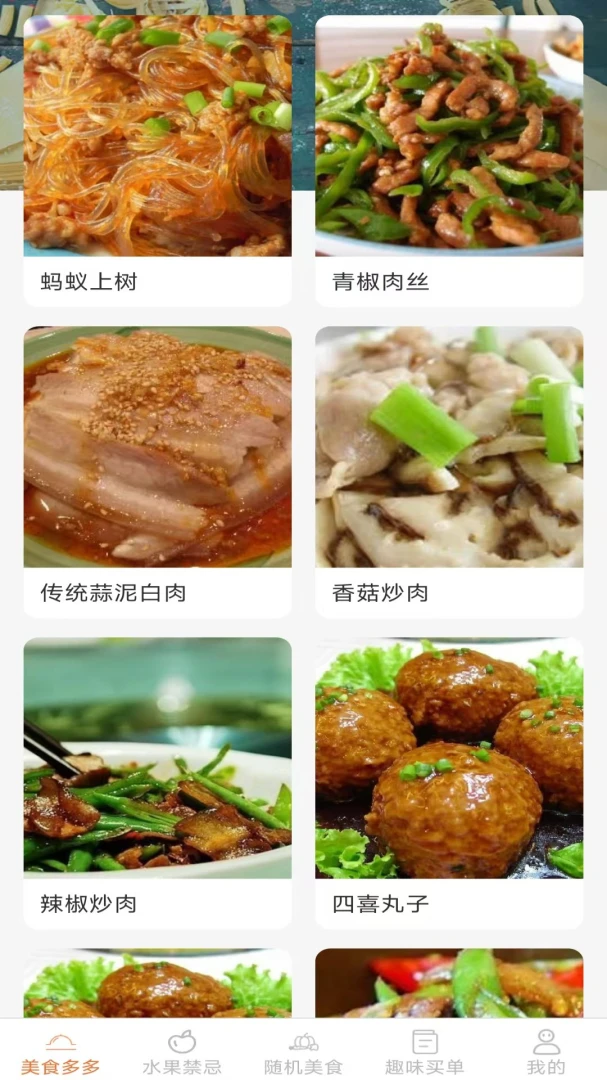The width and height of the screenshot is (607, 1080).
Task: Open the 青椒肉丝 recipe card
Action: (x=449, y=160)
